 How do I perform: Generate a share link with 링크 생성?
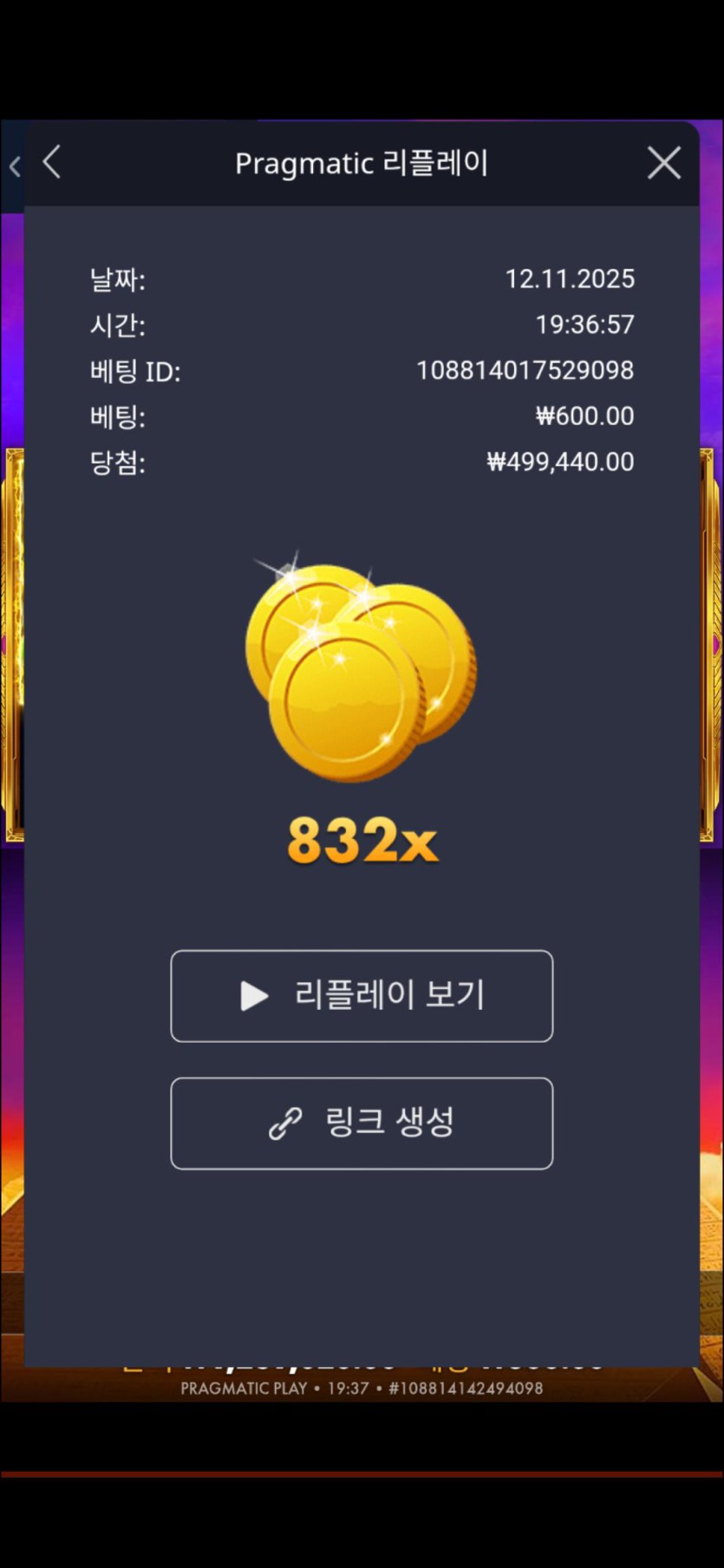click(x=362, y=1123)
